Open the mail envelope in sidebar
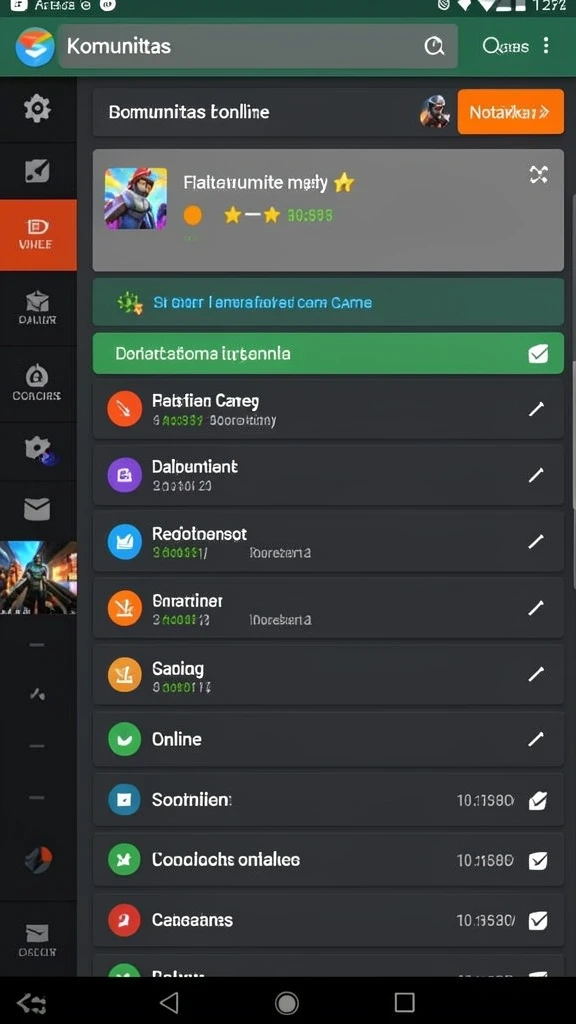The height and width of the screenshot is (1024, 576). [x=37, y=509]
